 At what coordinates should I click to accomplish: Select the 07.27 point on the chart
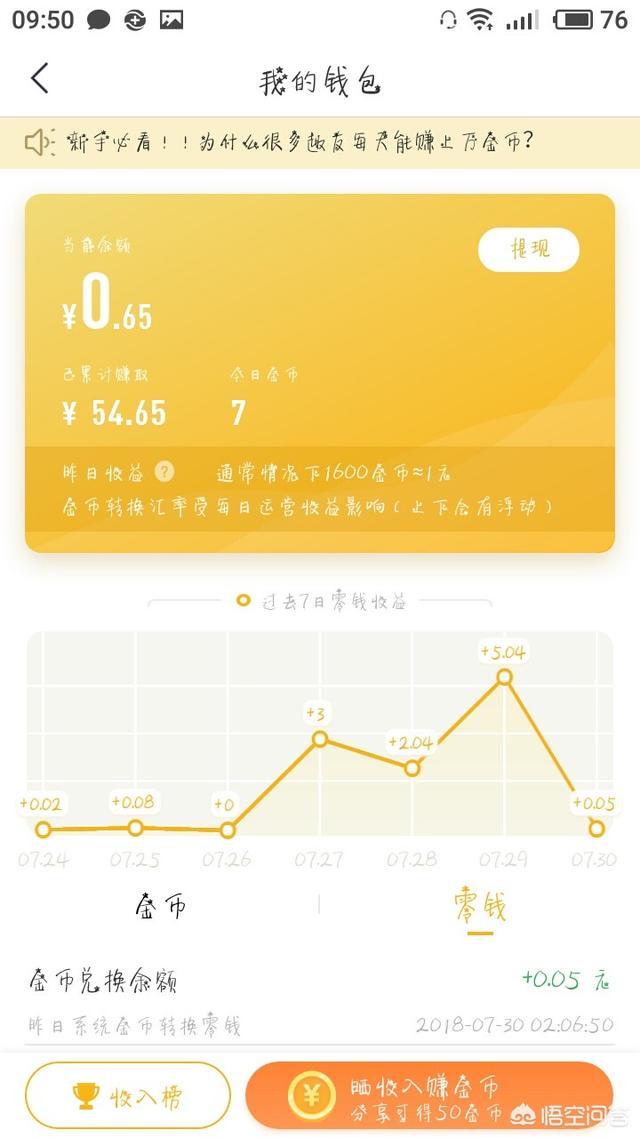pyautogui.click(x=319, y=740)
